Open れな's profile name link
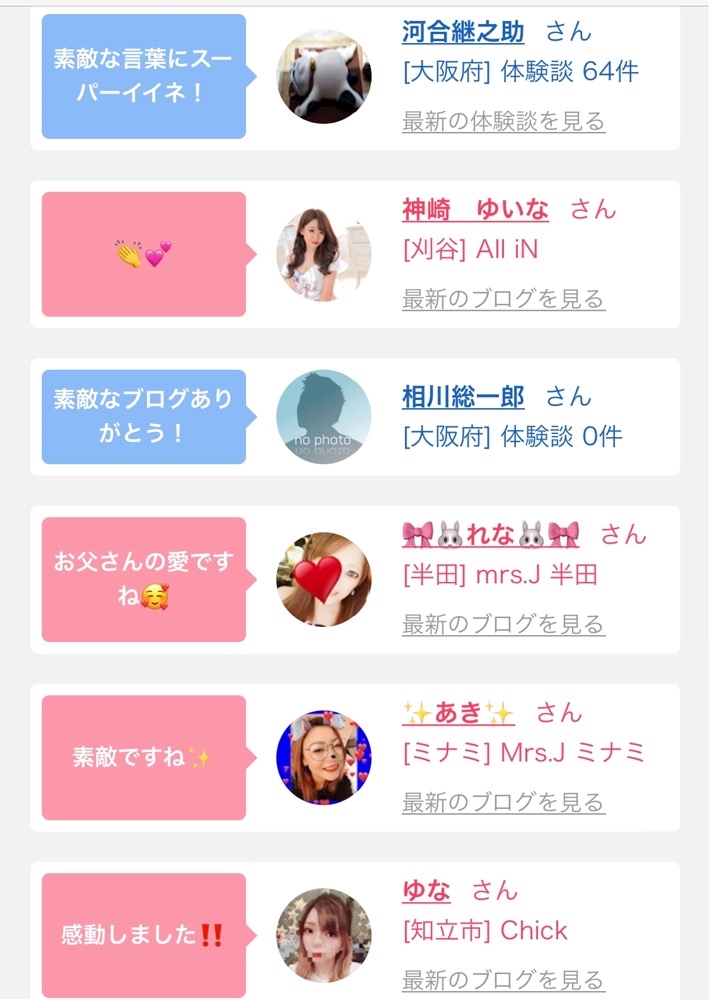709x1000 pixels. click(x=490, y=534)
